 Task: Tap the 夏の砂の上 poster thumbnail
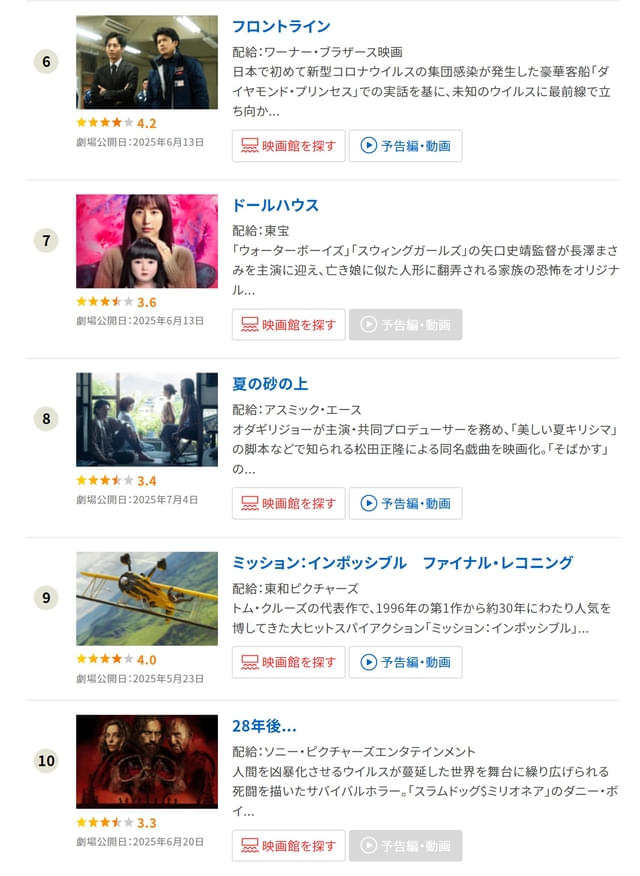coord(146,420)
